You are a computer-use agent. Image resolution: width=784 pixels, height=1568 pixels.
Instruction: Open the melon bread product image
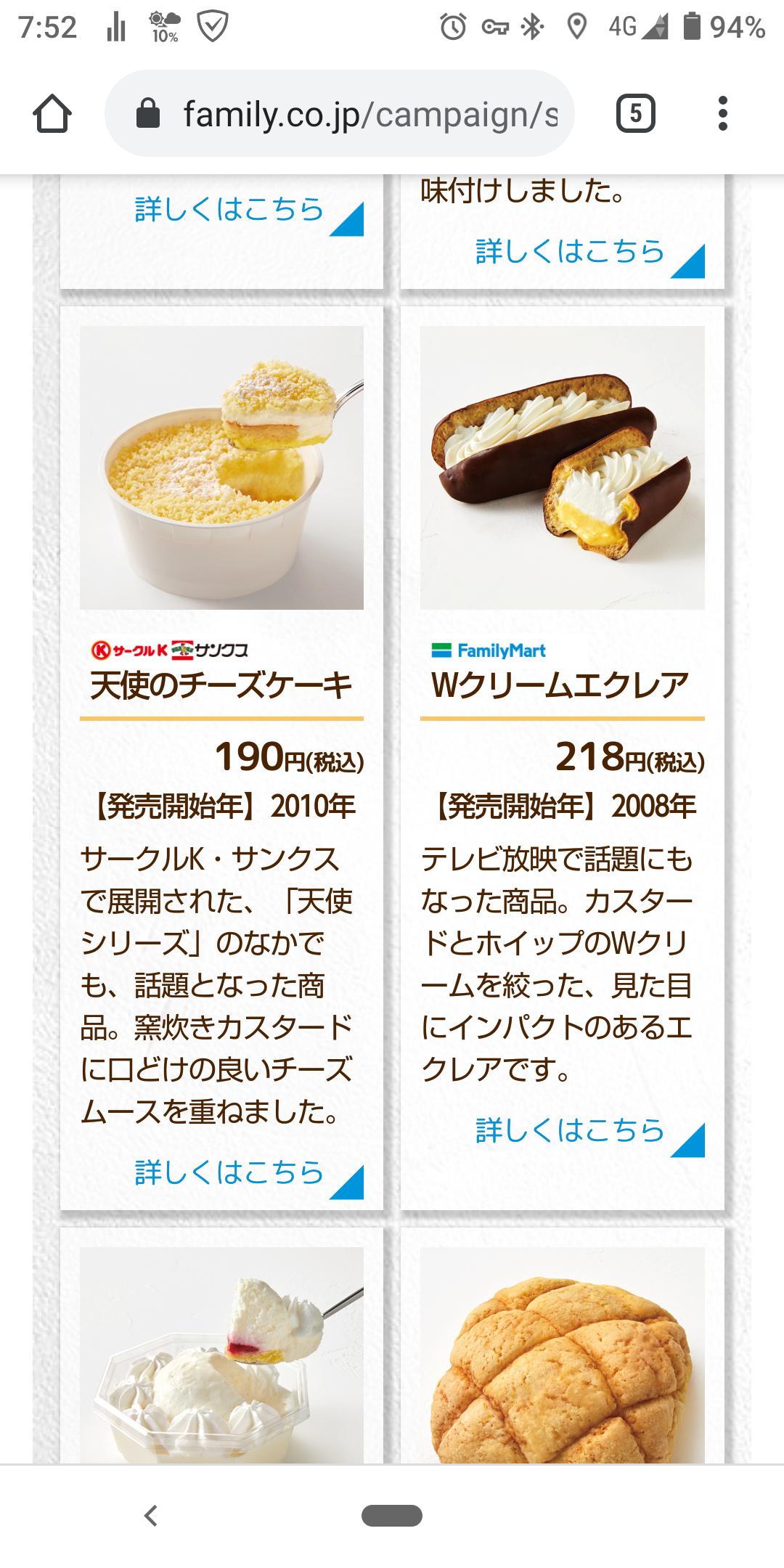coord(562,1355)
